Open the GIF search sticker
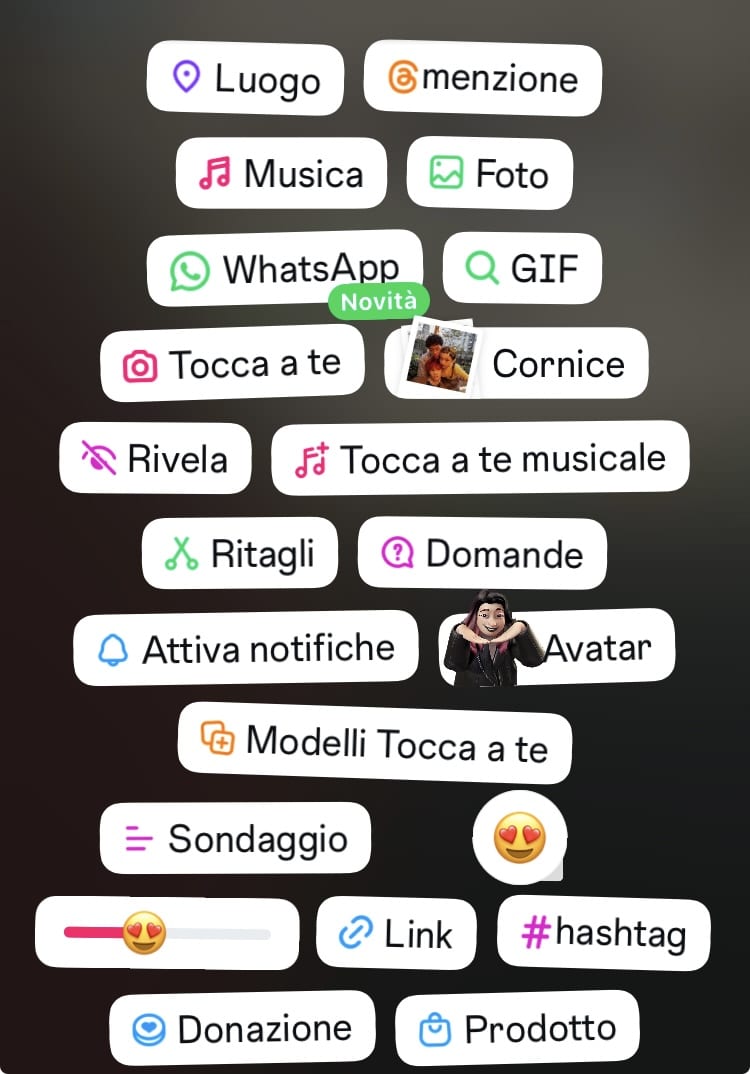 click(522, 268)
